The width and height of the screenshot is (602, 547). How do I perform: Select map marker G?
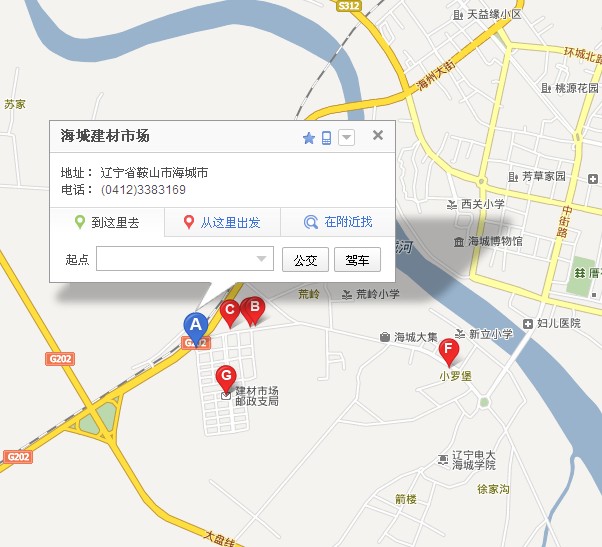226,377
